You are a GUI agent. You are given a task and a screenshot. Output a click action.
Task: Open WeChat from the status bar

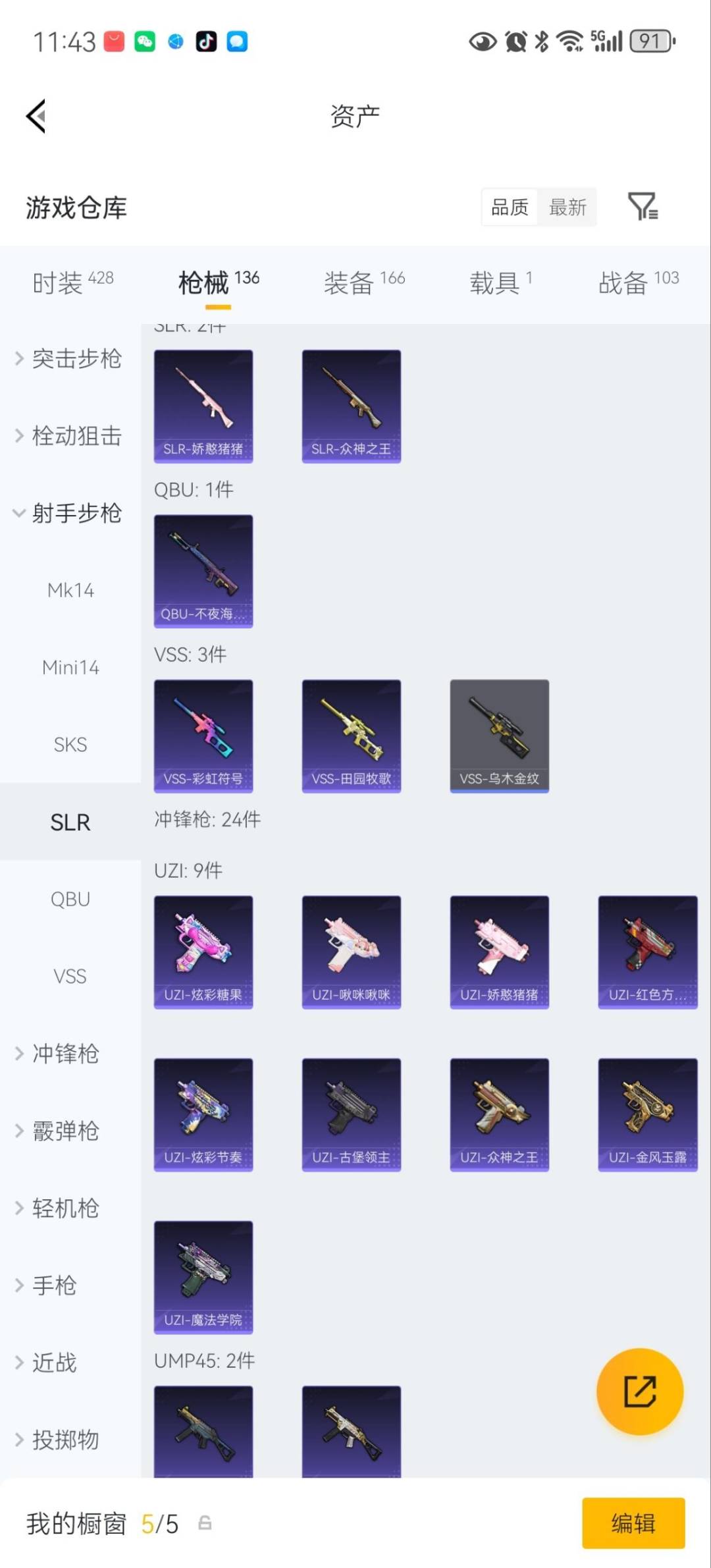(x=144, y=42)
